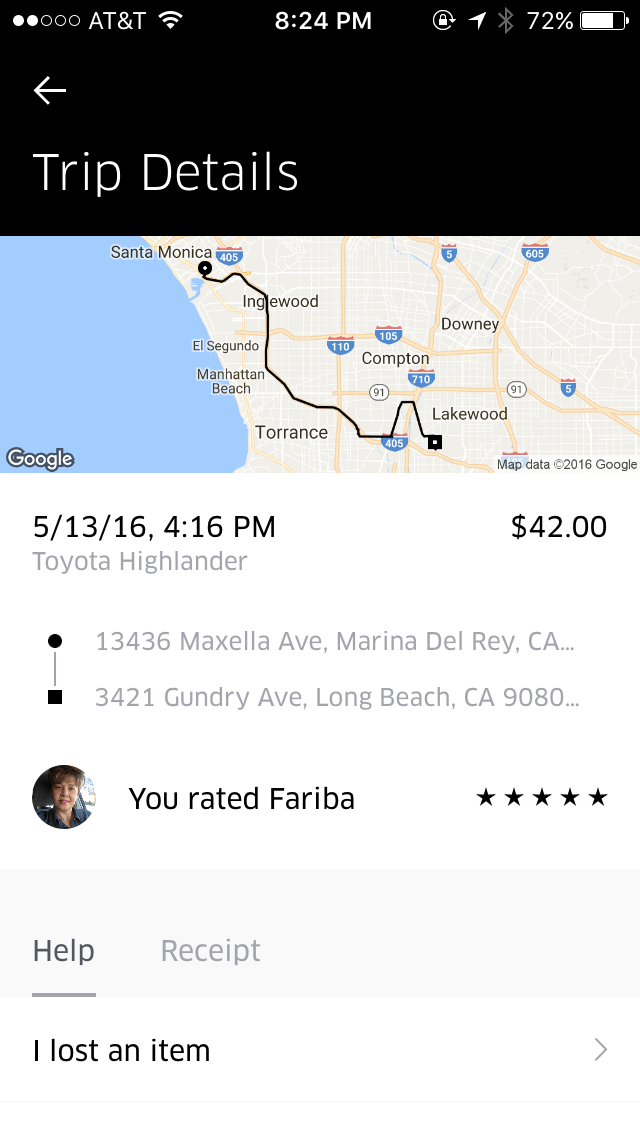Switch to the Receipt tab

(x=210, y=950)
